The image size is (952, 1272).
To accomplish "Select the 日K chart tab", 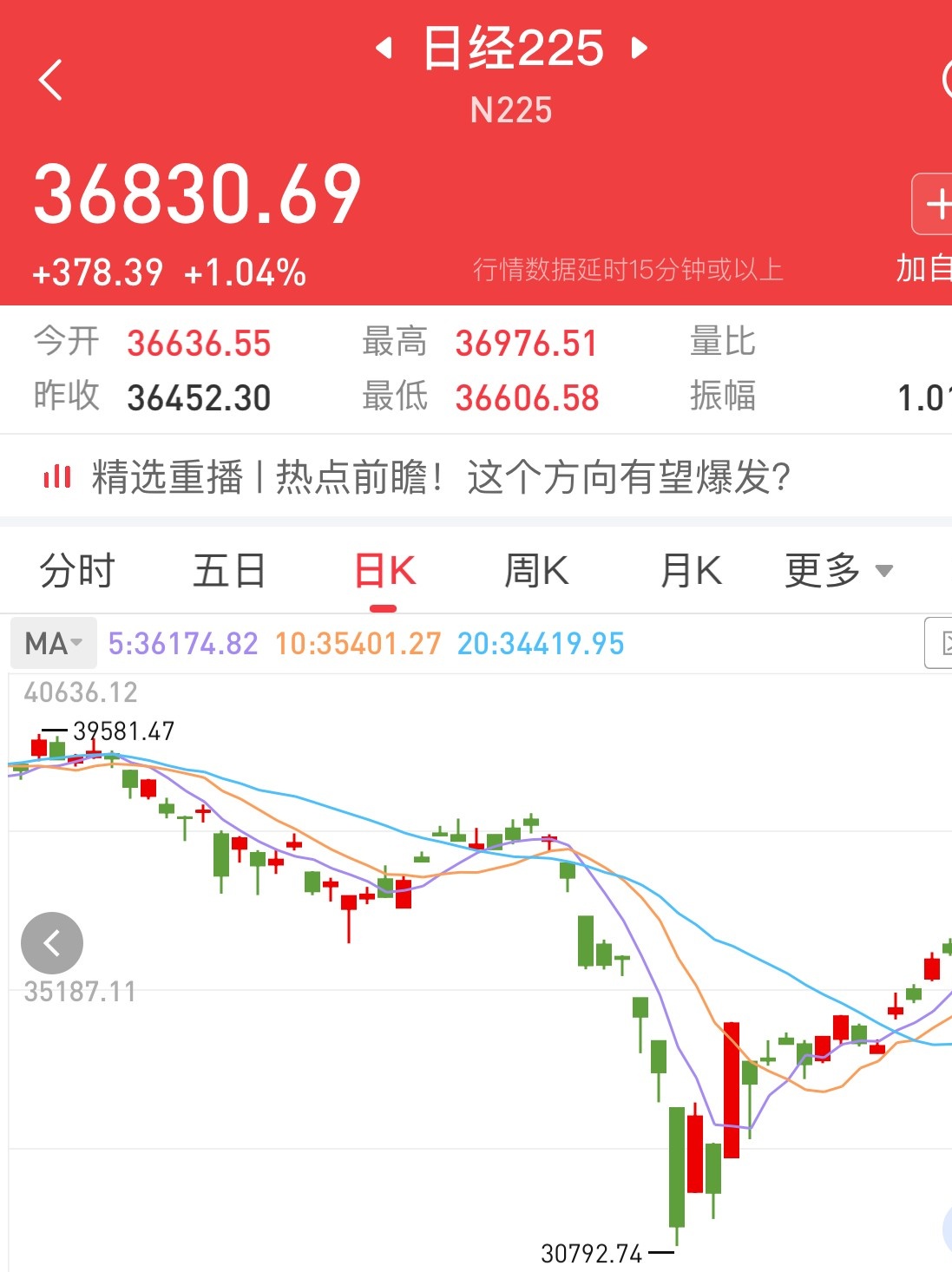I will tap(384, 572).
